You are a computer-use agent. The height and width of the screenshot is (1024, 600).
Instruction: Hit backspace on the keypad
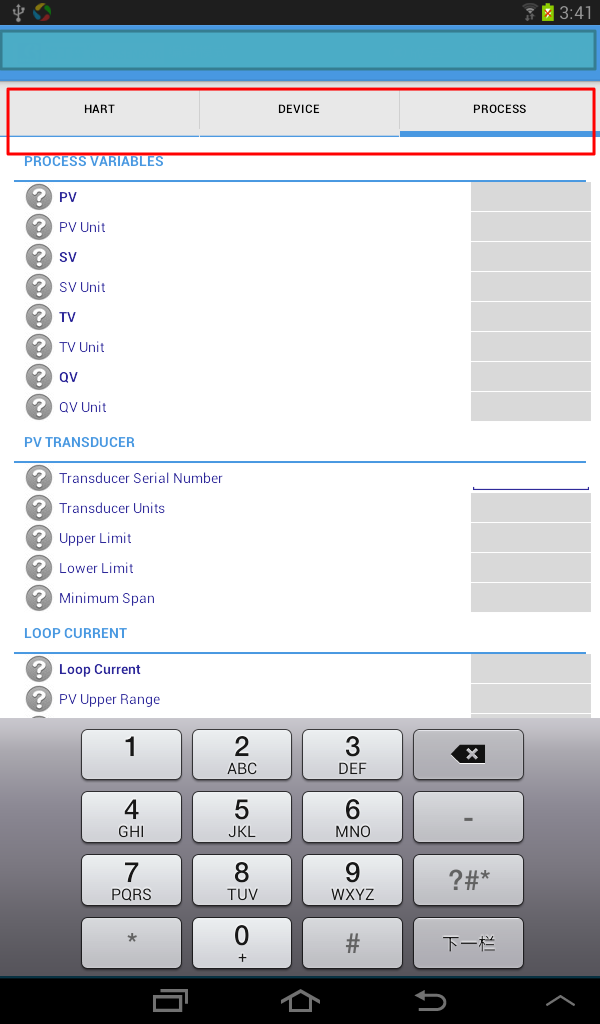click(x=468, y=754)
